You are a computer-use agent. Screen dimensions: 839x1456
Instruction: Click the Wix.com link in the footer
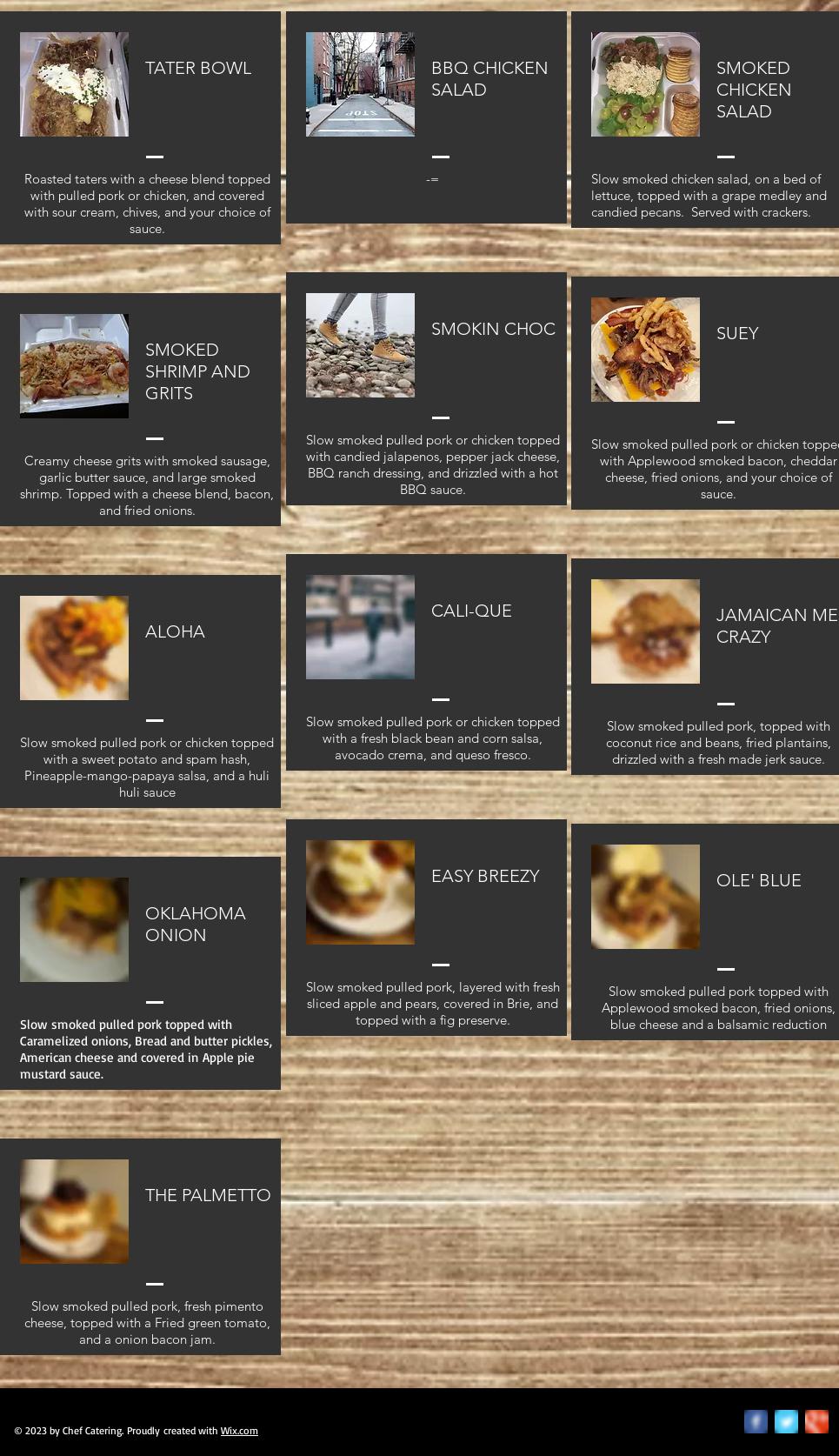[239, 1430]
